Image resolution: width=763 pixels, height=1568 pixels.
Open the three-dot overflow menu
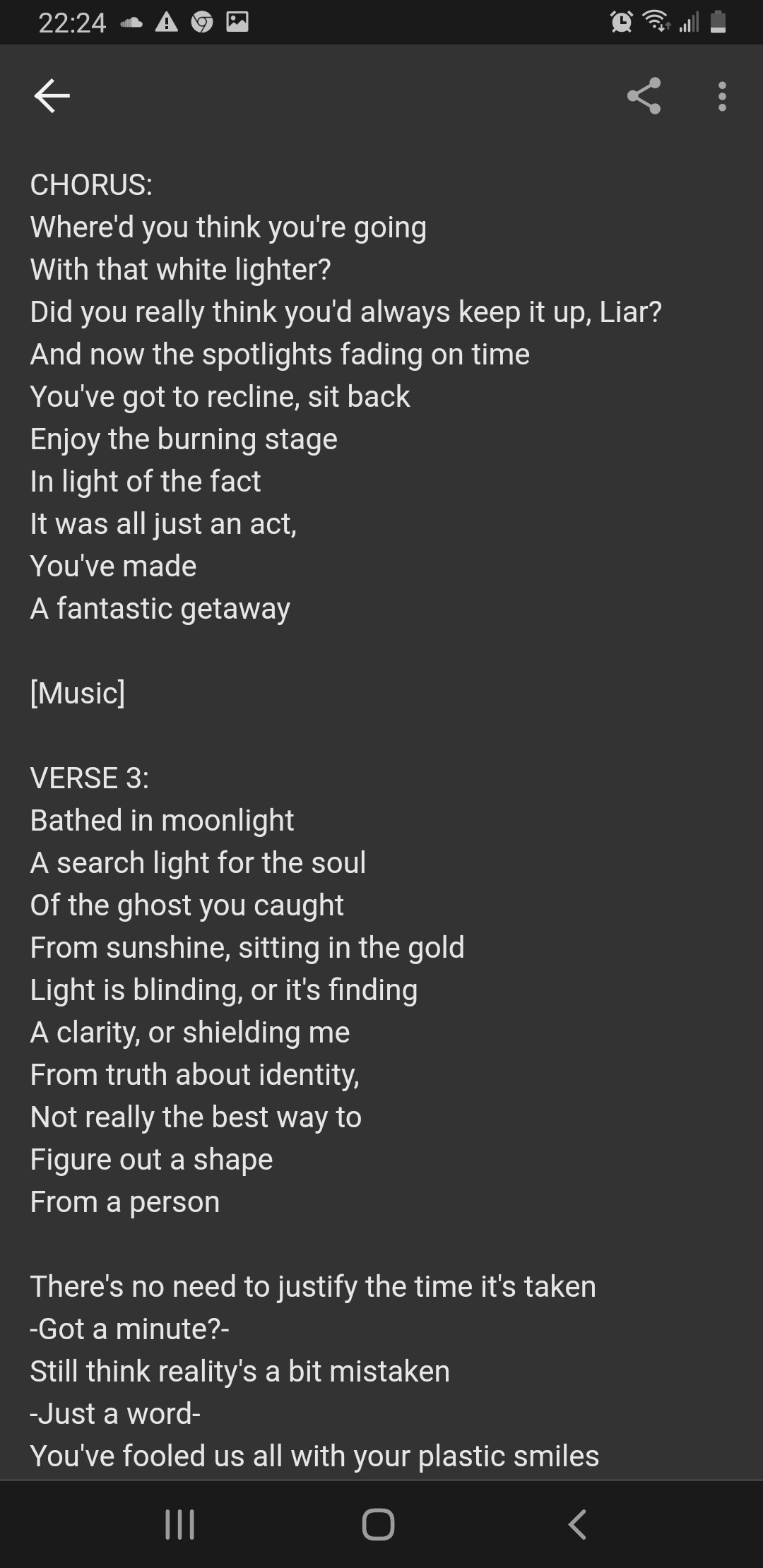coord(721,96)
